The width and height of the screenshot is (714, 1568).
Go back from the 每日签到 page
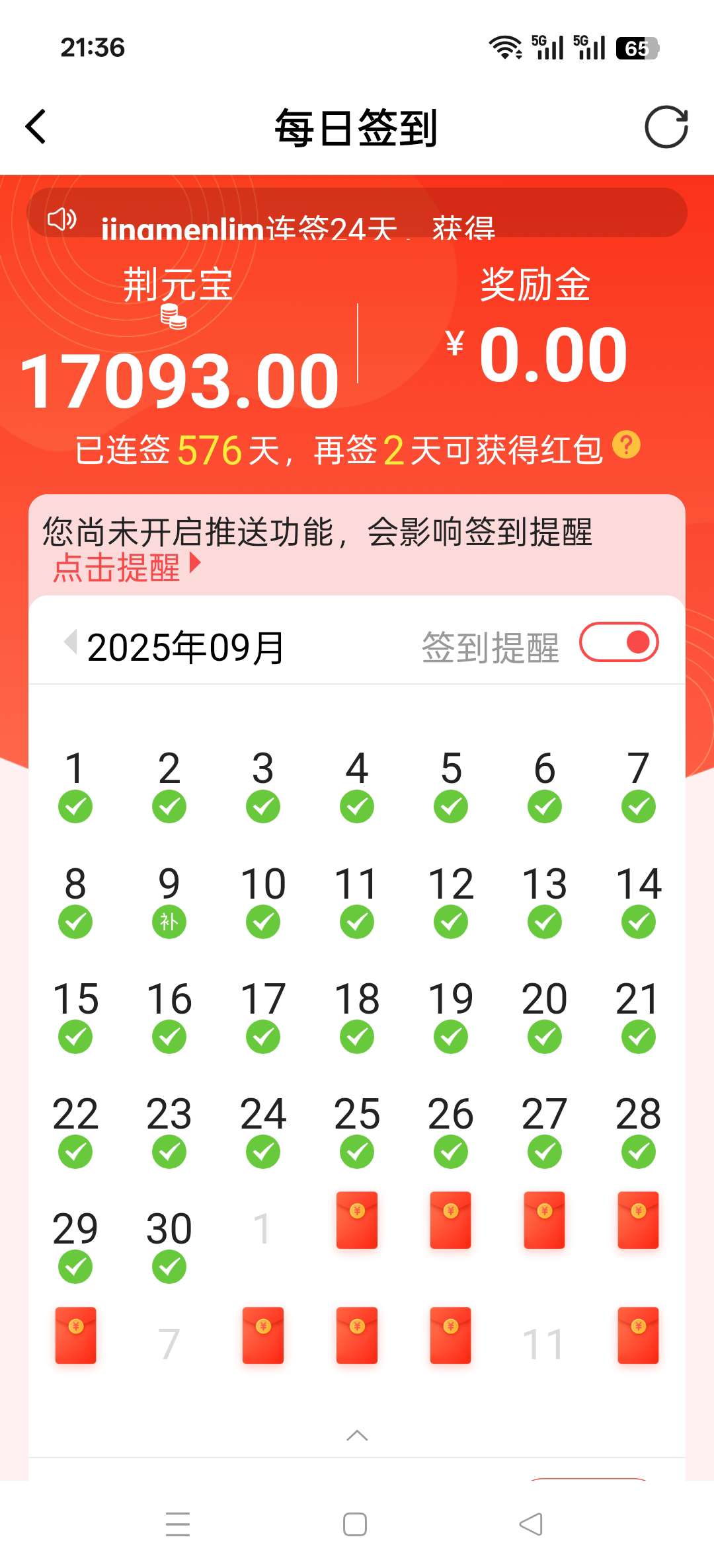pos(36,126)
